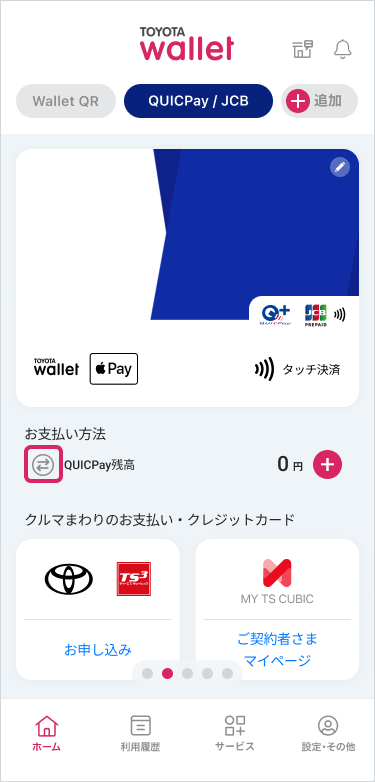The image size is (375, 782).
Task: Switch payment method with the swap arrows icon
Action: pyautogui.click(x=43, y=465)
